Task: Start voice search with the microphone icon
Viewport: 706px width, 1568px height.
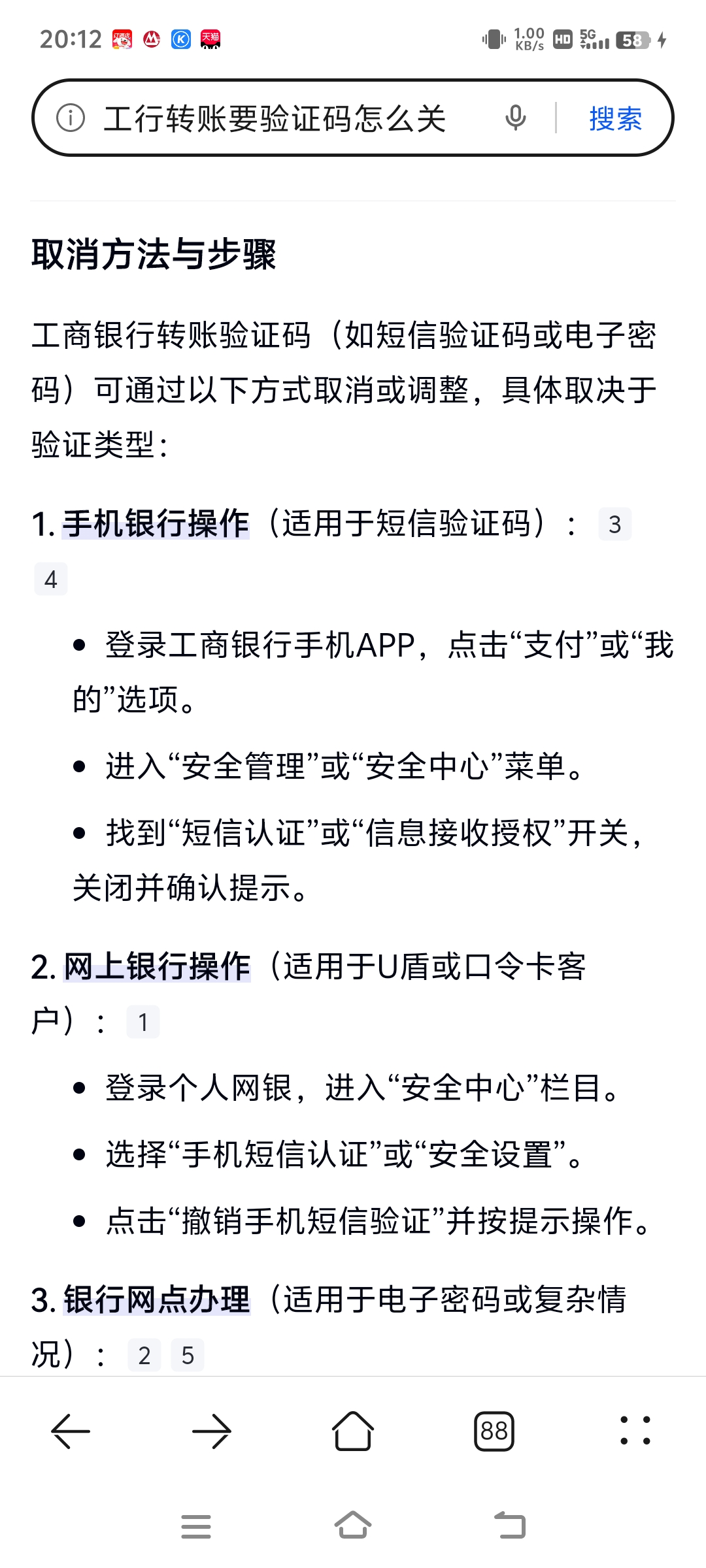Action: [516, 118]
